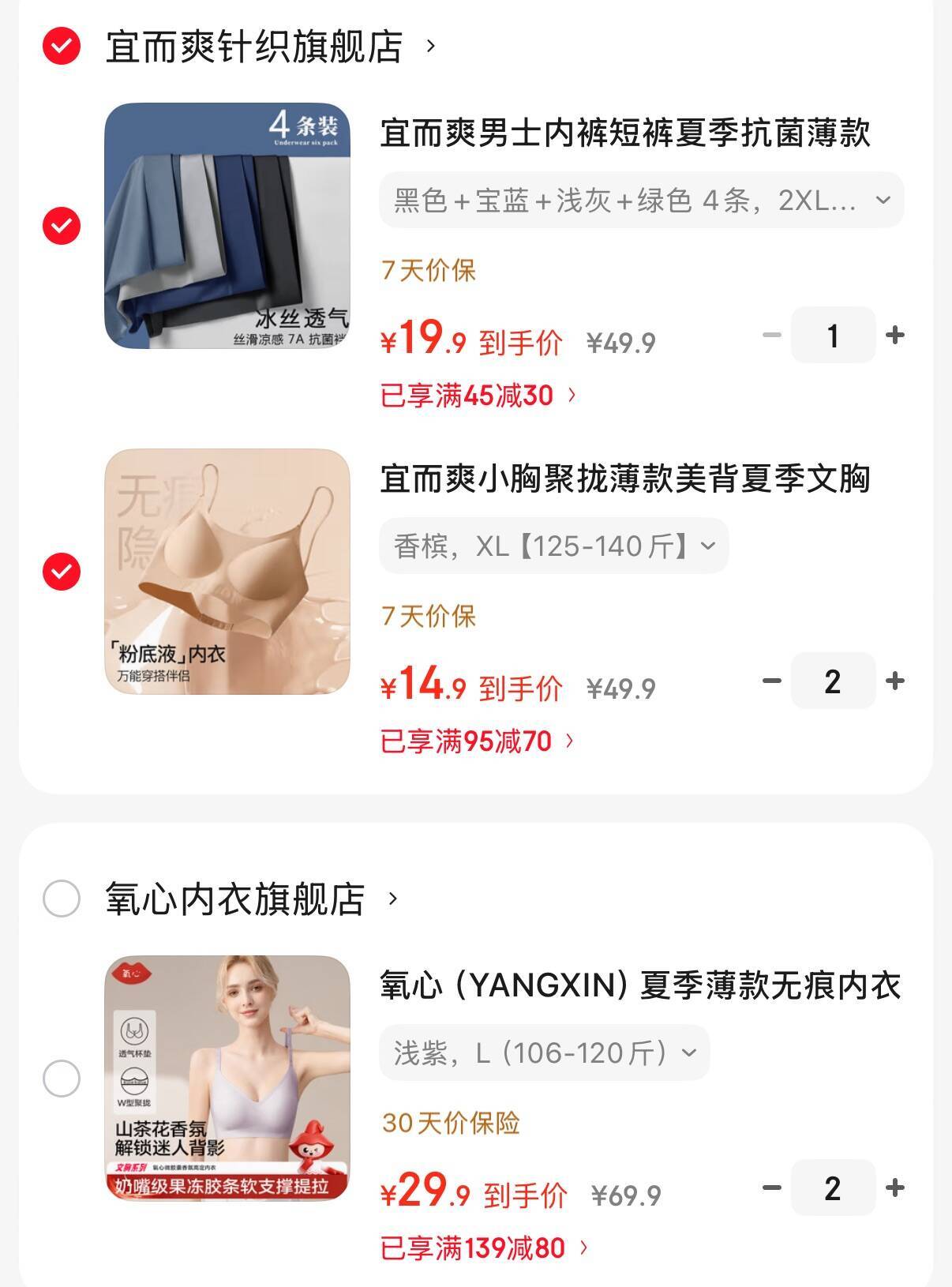Screen dimensions: 952x1287
Task: Deselect the 宜而爽小胸聚拢文胸 item checkbox
Action: coord(62,572)
